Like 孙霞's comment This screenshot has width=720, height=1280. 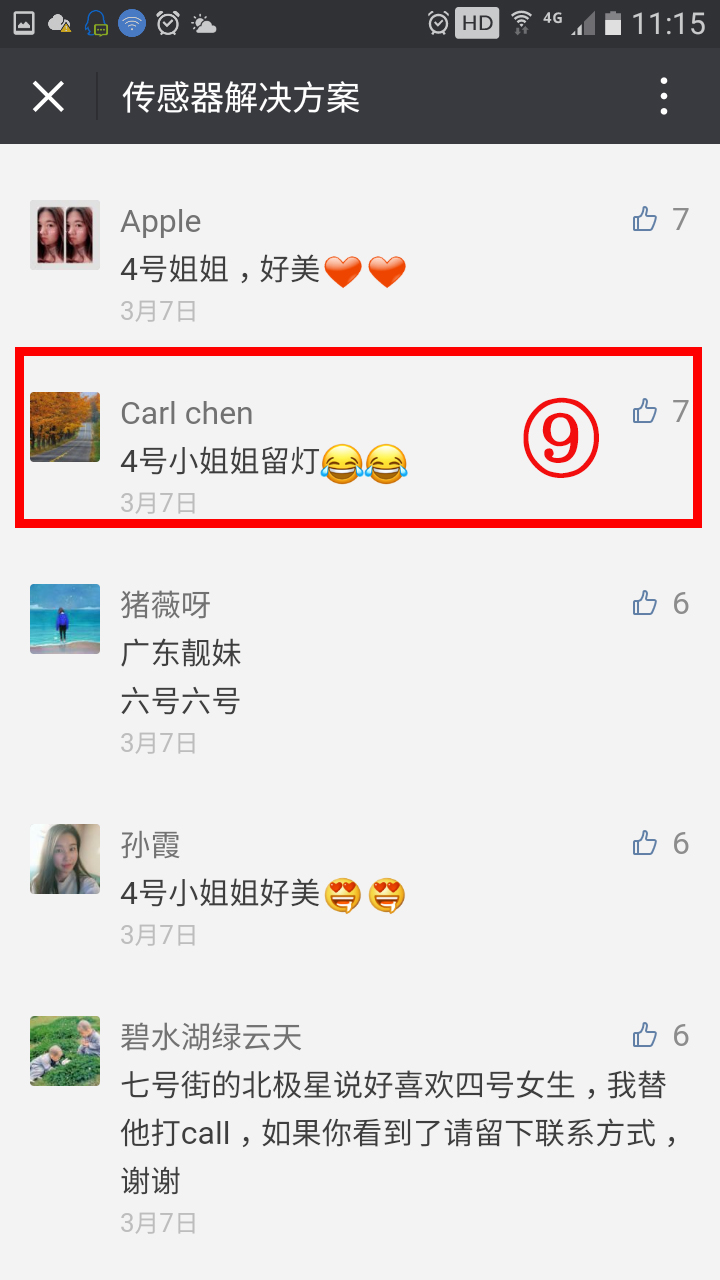[645, 843]
